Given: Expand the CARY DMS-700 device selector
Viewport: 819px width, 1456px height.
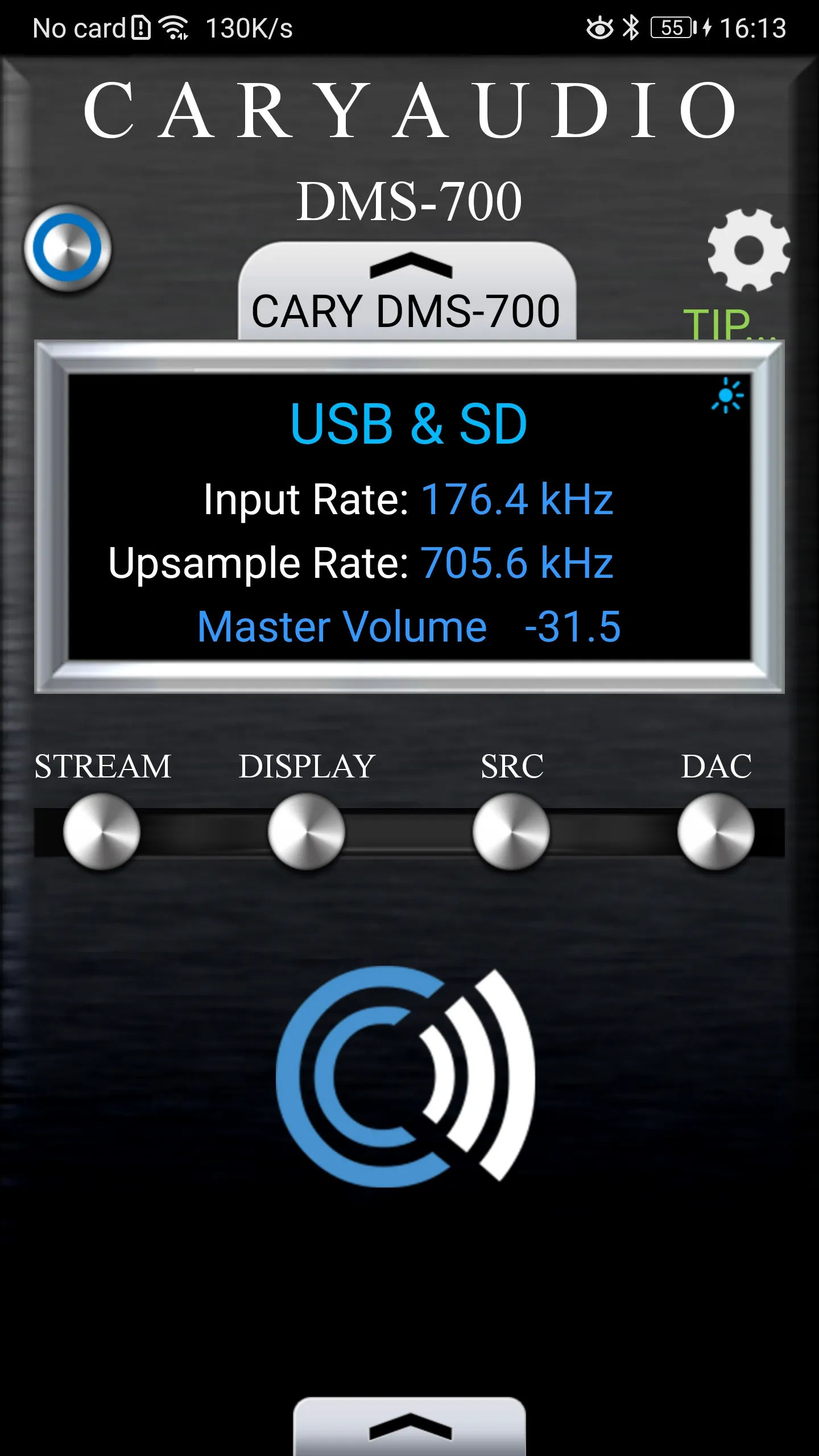Looking at the screenshot, I should [x=407, y=291].
